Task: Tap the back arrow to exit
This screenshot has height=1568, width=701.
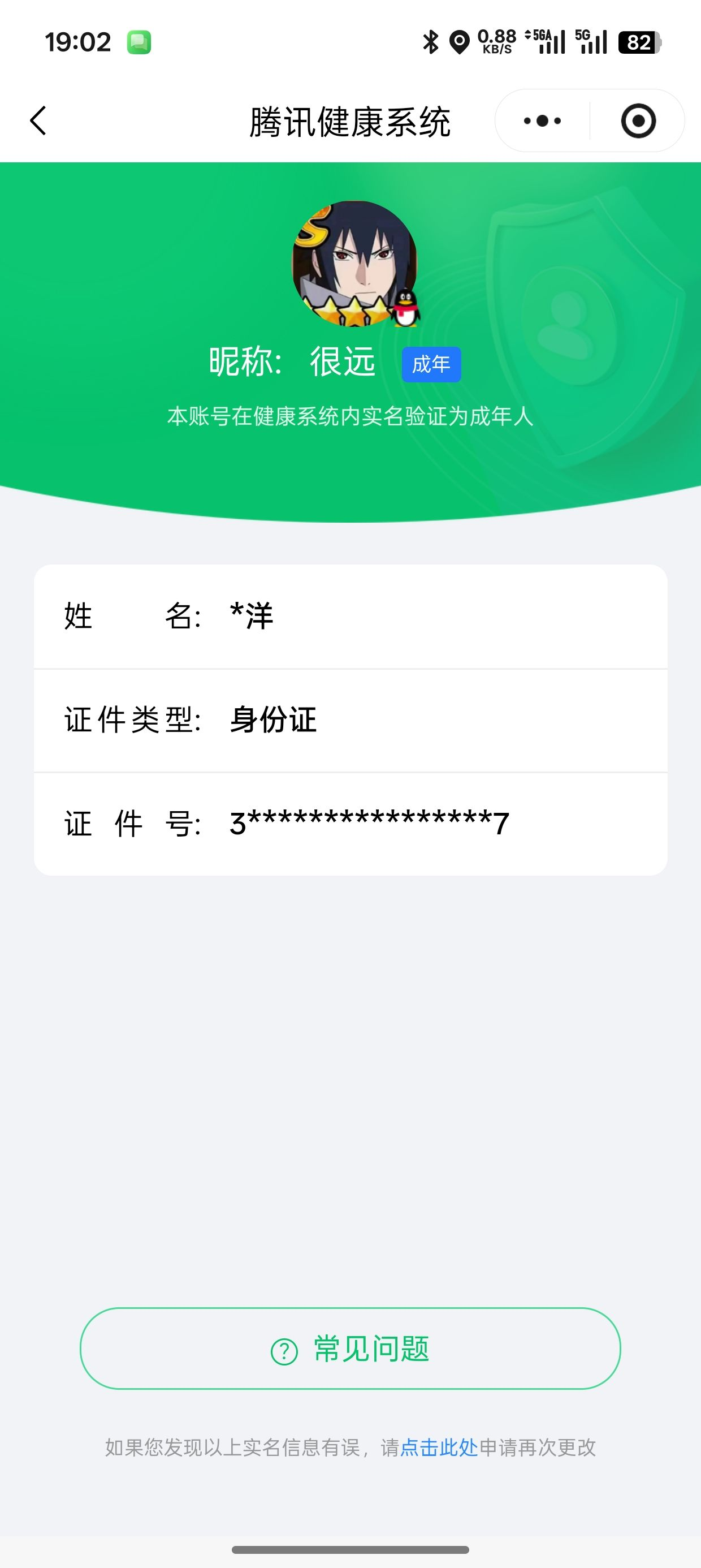Action: [38, 120]
